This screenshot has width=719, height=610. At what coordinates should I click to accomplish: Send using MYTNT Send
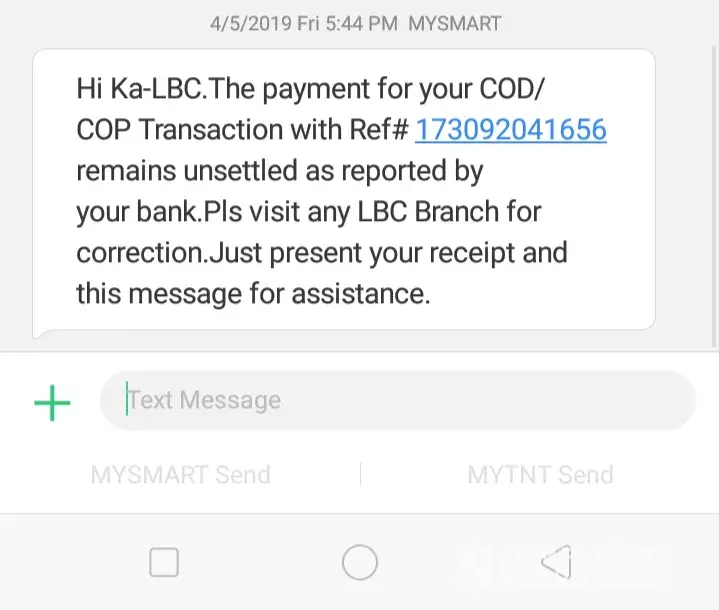[x=540, y=475]
